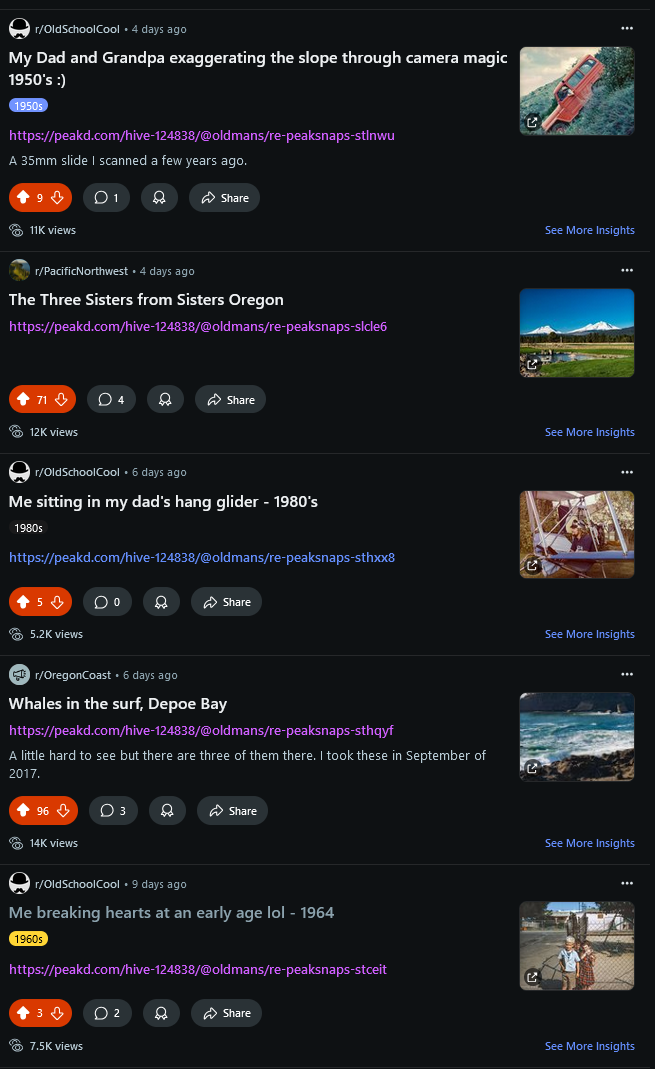The image size is (655, 1069).
Task: See More Insights for the 1950's slope post
Action: [589, 230]
